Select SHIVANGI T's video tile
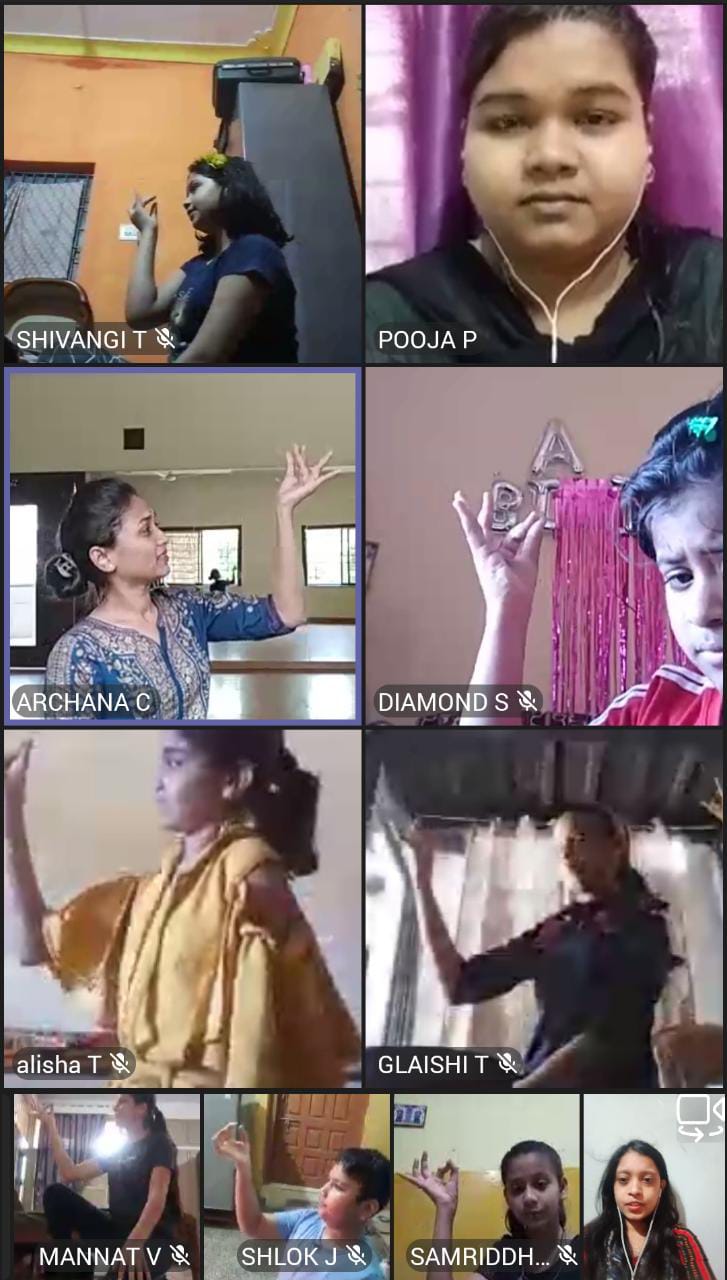Image resolution: width=727 pixels, height=1280 pixels. (x=182, y=184)
